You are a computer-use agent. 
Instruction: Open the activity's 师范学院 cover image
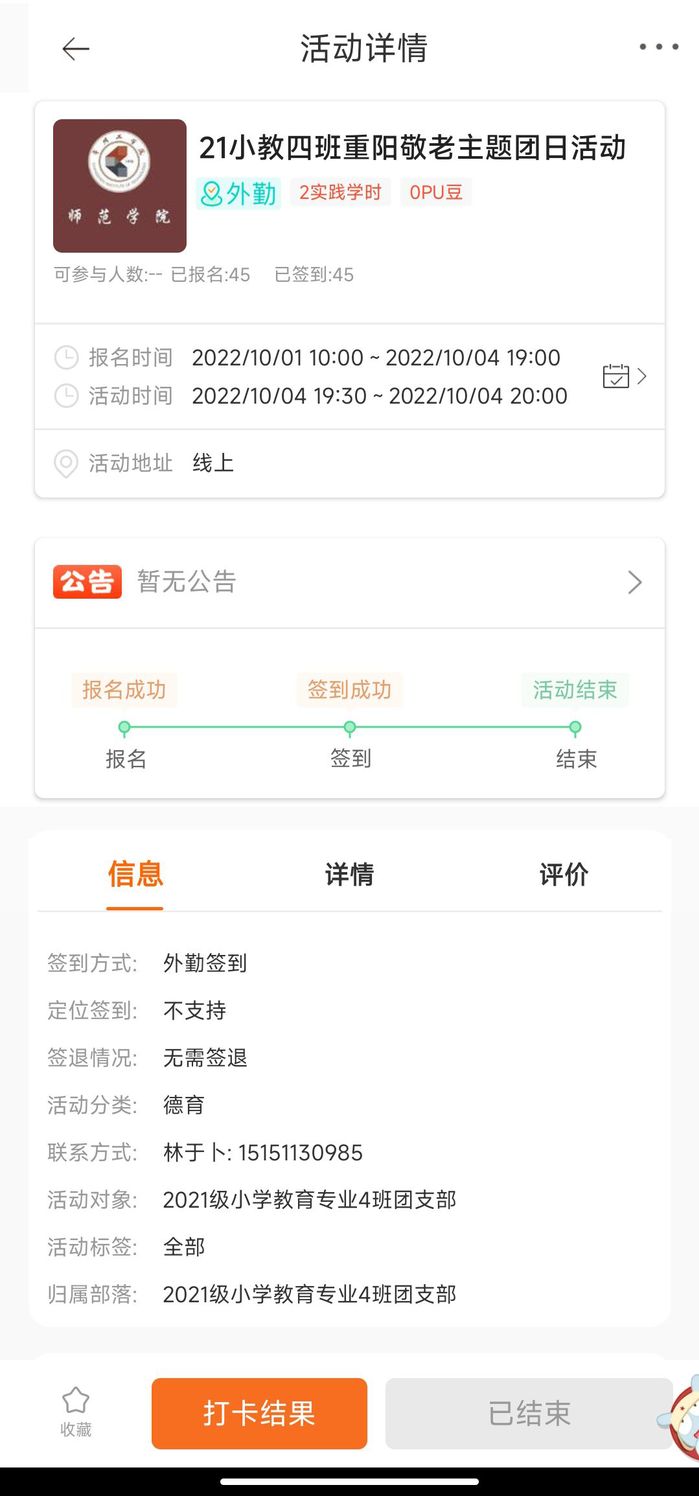pos(120,186)
